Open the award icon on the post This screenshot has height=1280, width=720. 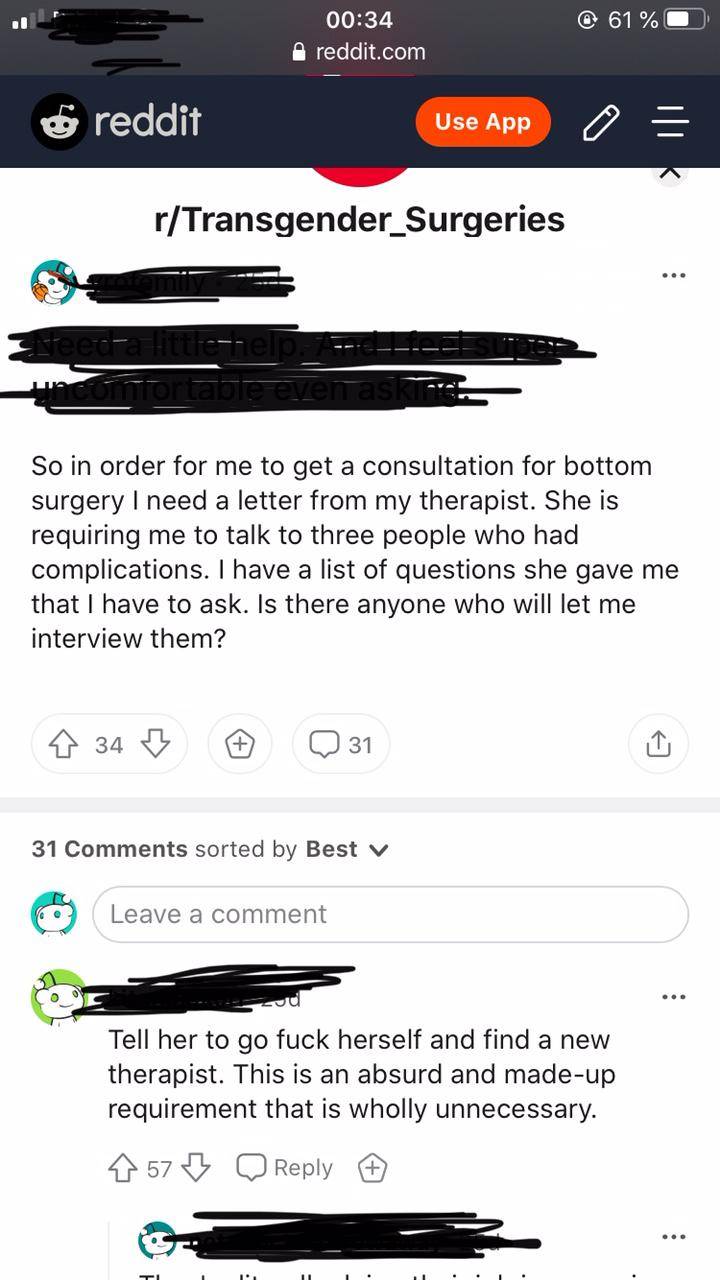pyautogui.click(x=240, y=744)
